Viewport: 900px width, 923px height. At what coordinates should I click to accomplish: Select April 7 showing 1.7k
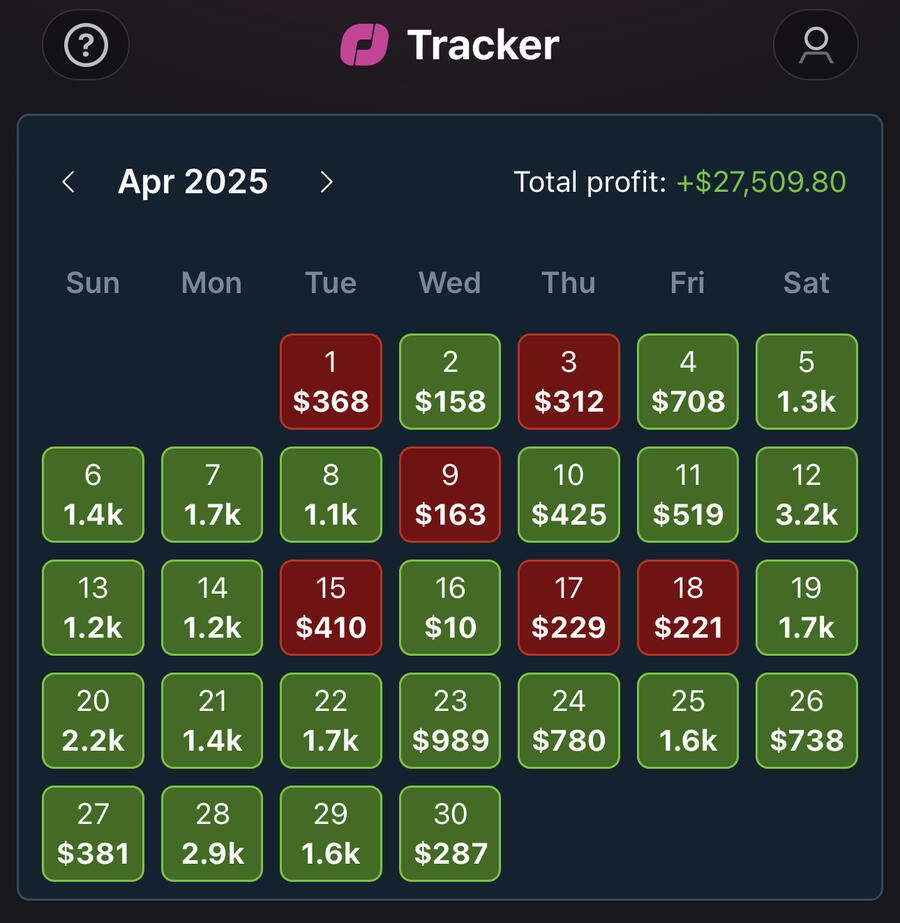pos(212,495)
